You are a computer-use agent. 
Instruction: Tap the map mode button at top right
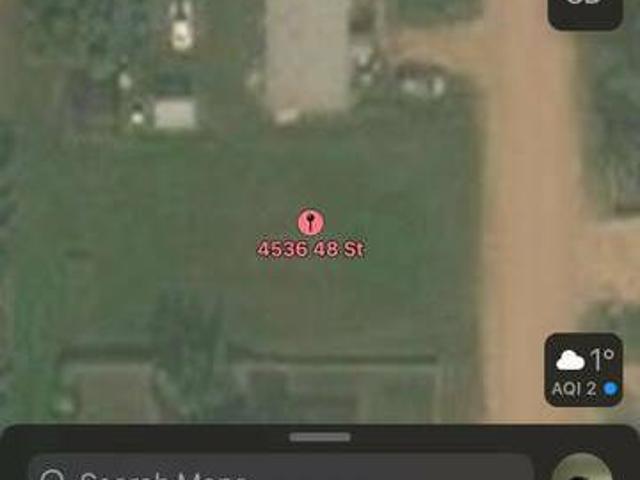tap(585, 10)
